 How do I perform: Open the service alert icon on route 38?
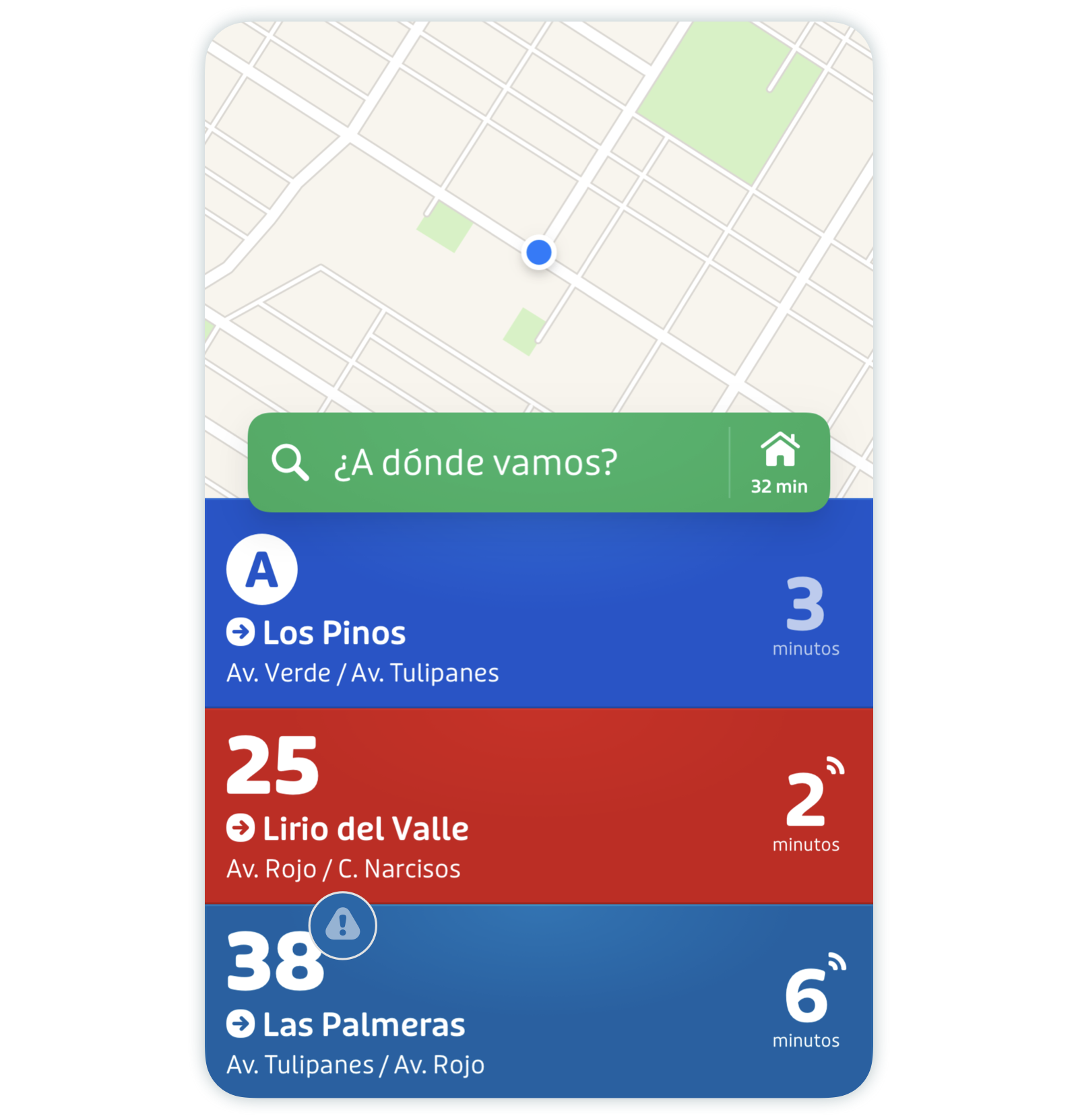342,925
